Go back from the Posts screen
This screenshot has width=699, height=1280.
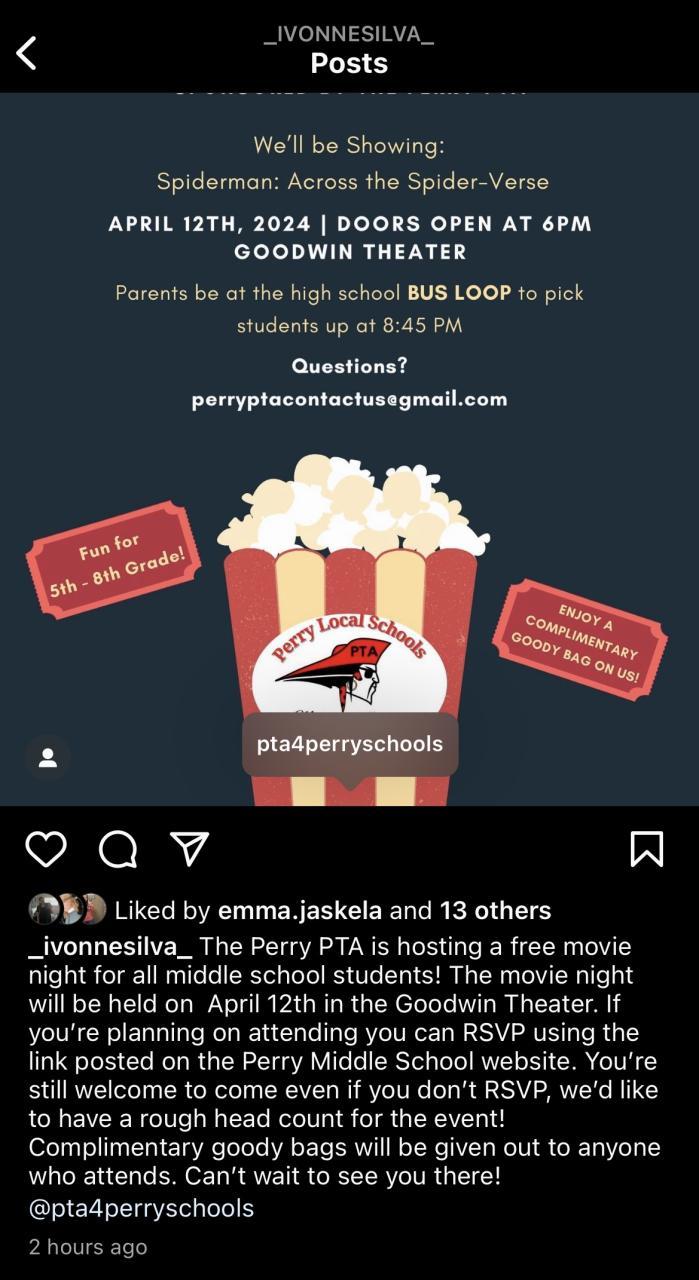tap(27, 53)
